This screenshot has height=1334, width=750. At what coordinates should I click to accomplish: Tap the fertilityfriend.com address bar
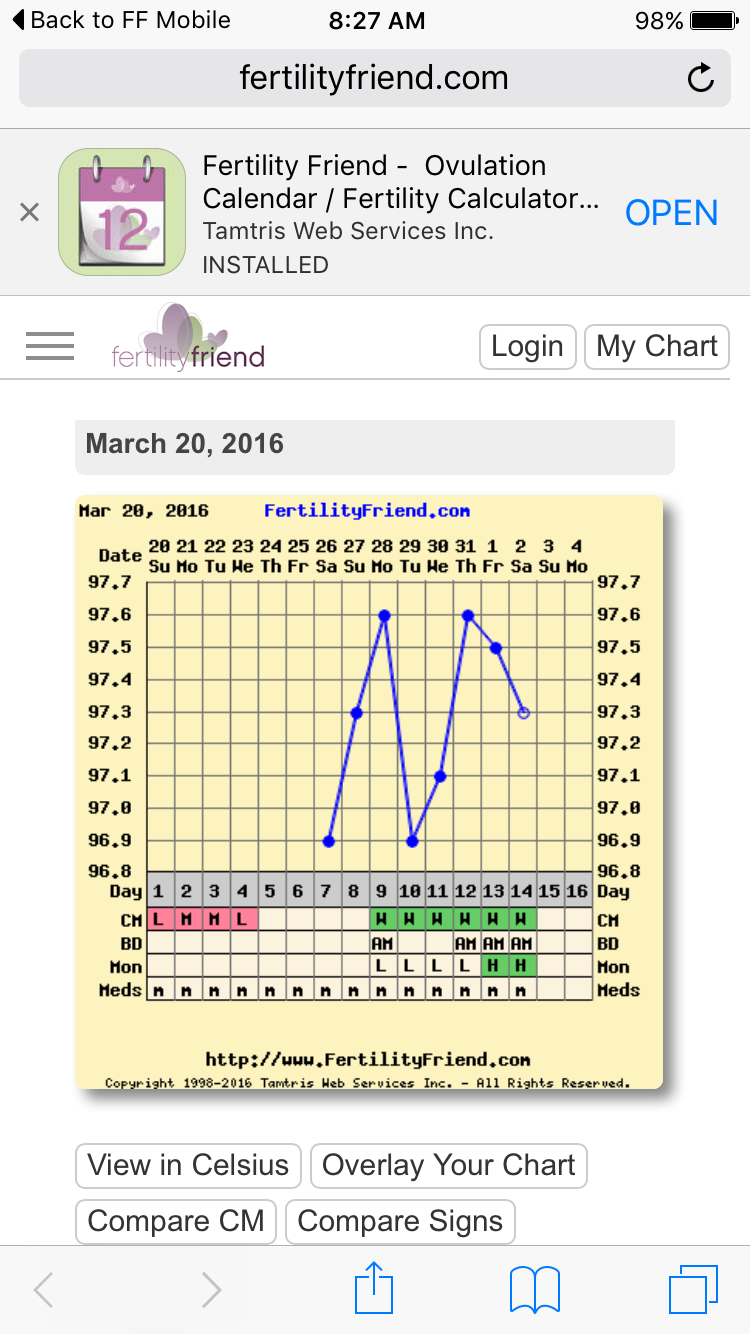click(373, 78)
